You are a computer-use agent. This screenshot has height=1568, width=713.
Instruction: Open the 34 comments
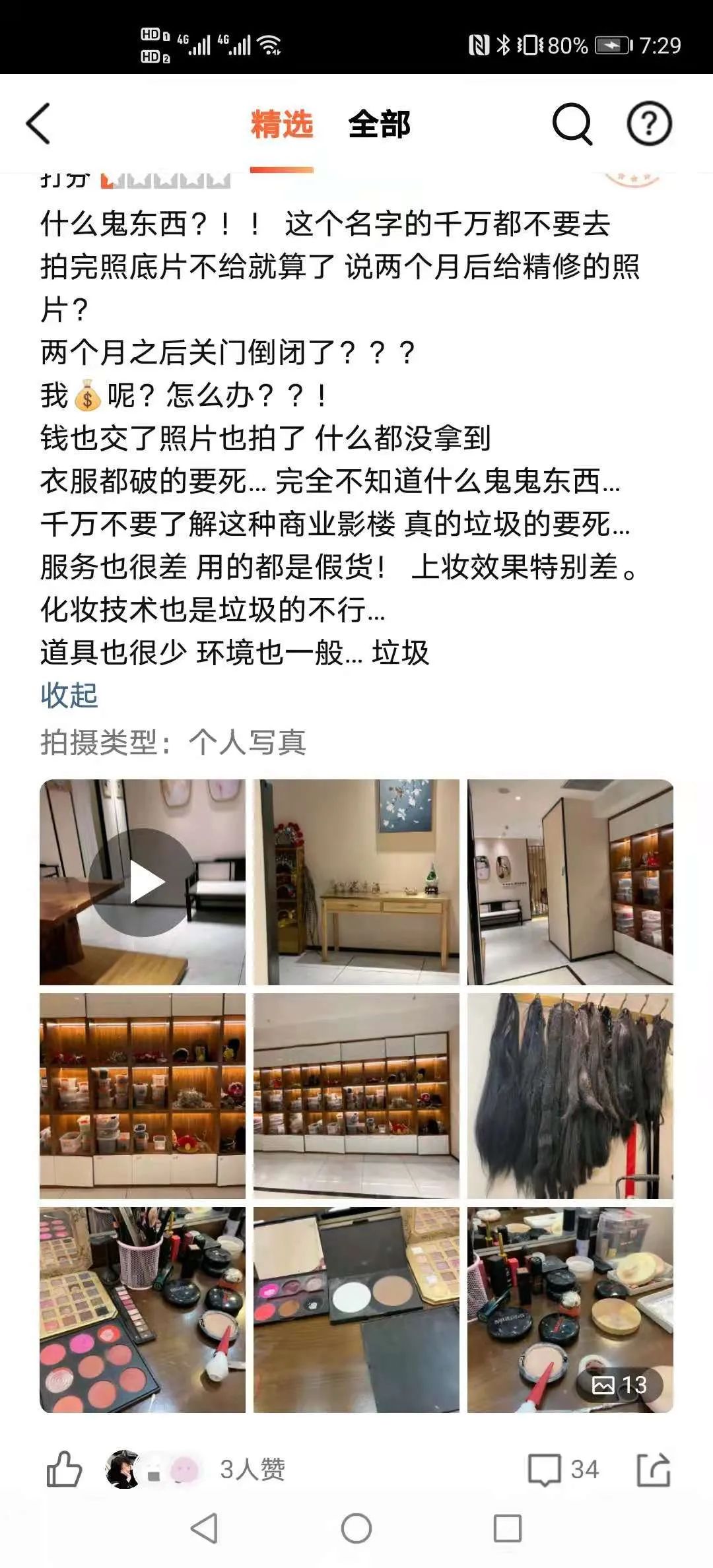562,1470
